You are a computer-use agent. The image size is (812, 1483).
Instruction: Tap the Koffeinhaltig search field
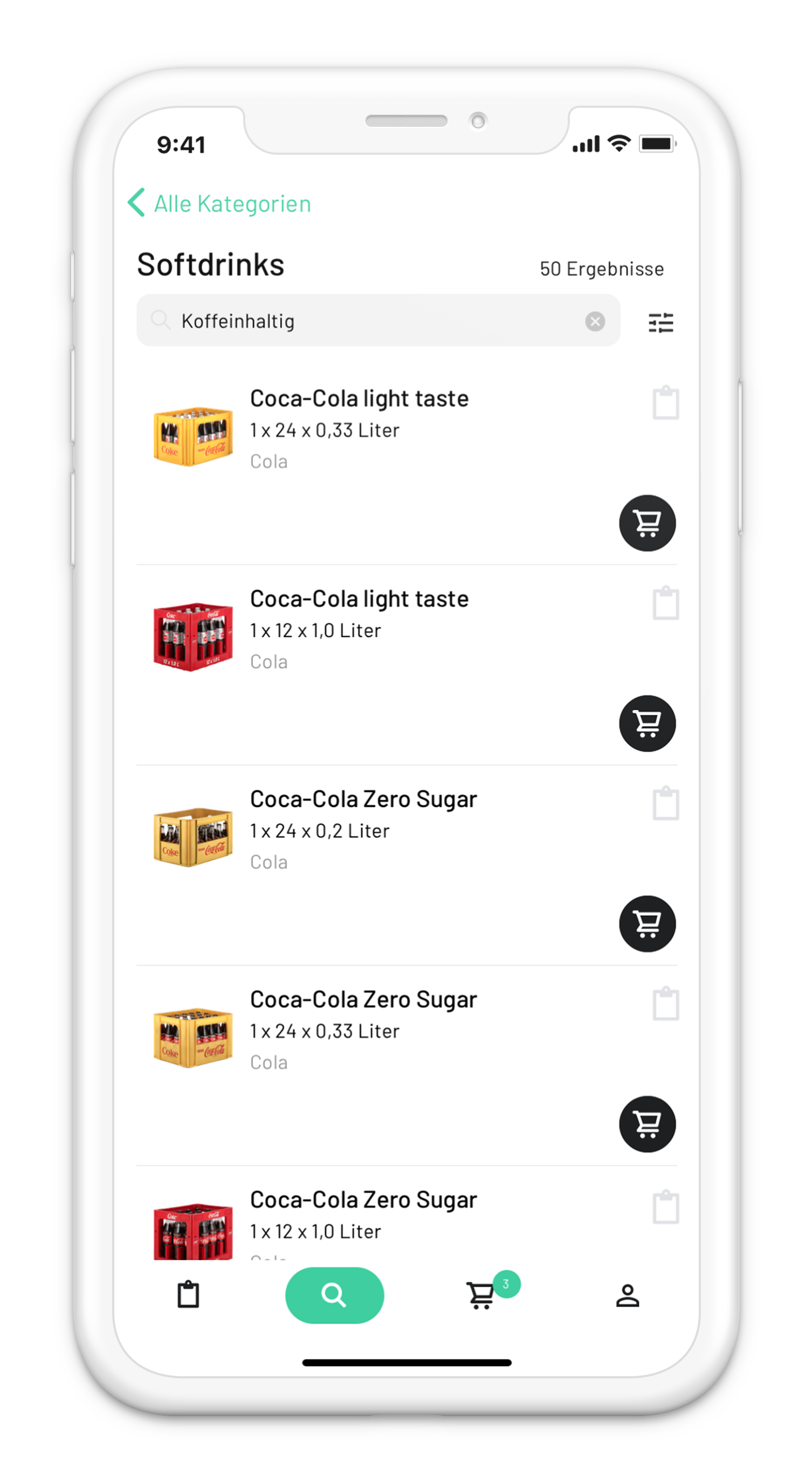368,321
